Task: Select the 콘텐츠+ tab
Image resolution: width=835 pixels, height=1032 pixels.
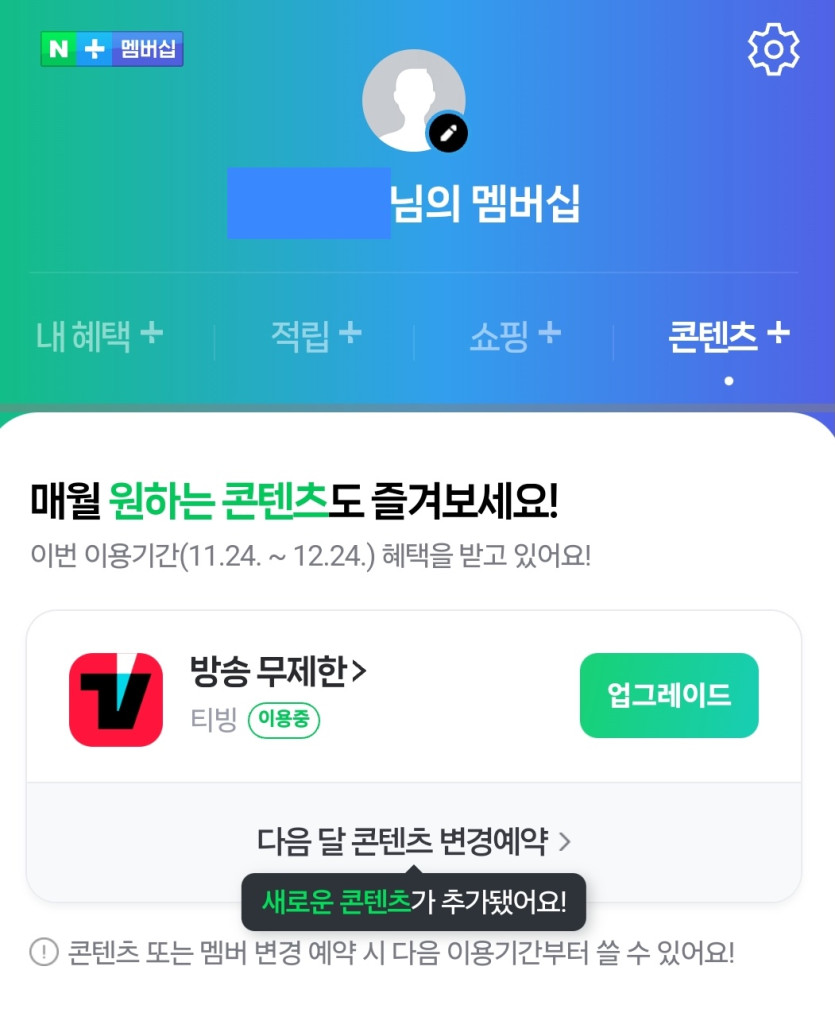Action: 728,335
